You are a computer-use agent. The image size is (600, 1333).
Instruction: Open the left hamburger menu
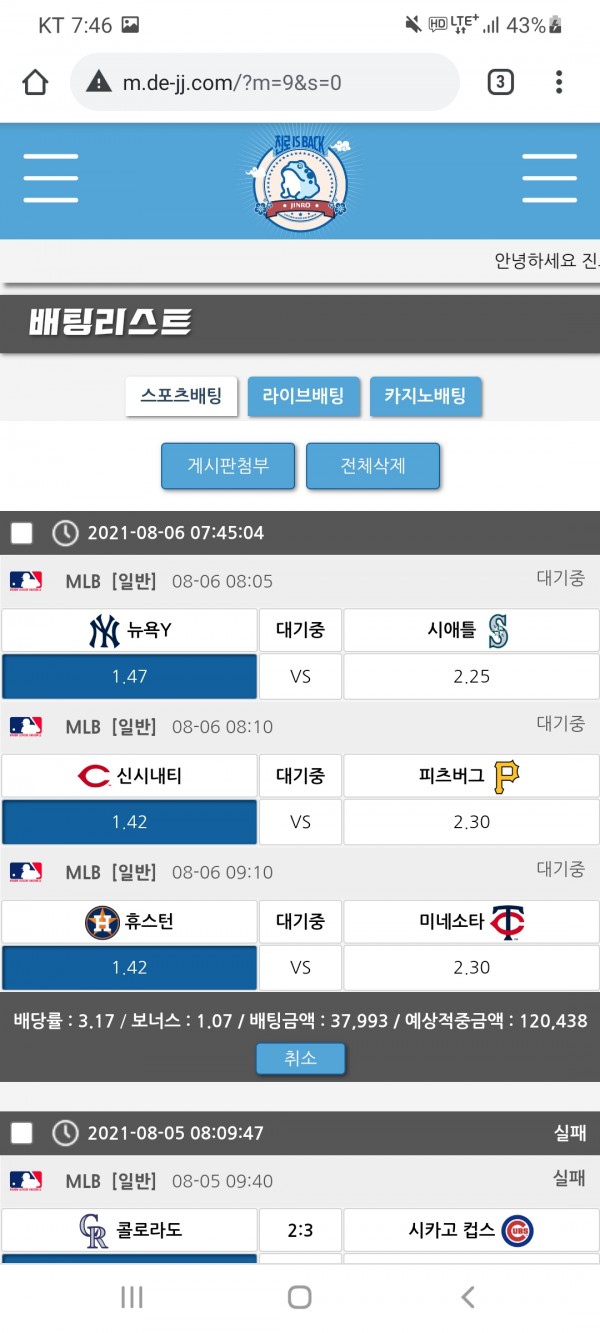point(51,180)
